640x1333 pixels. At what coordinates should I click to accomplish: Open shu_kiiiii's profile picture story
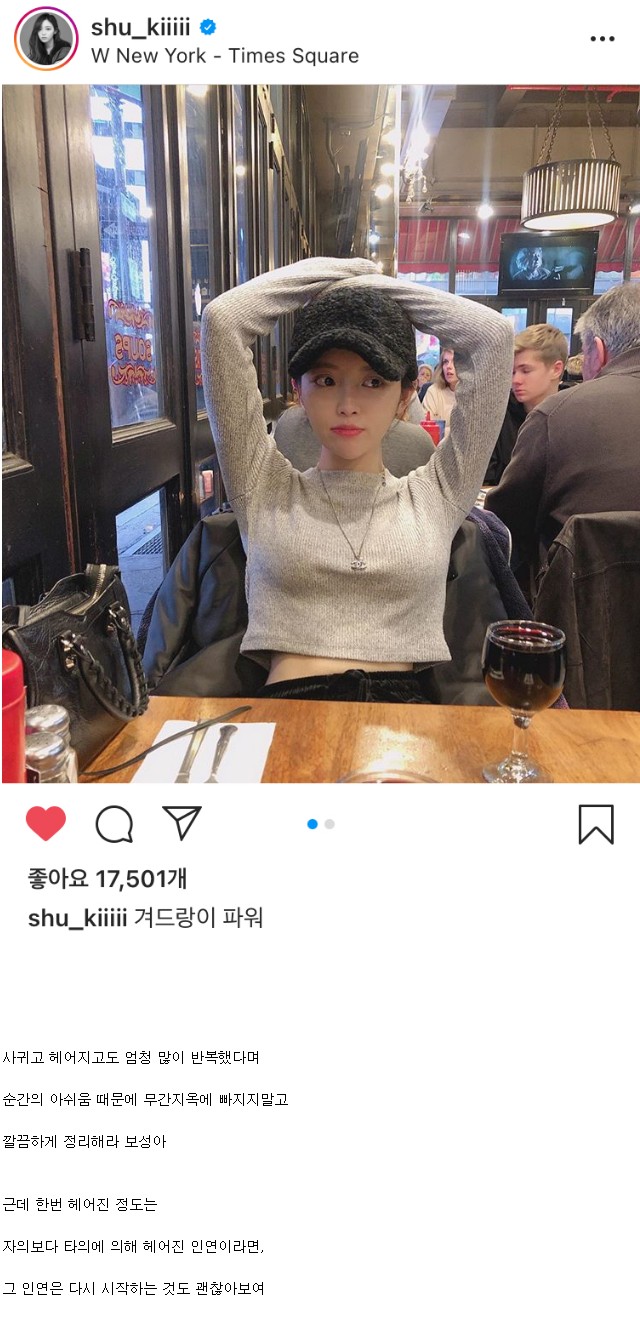(x=46, y=39)
